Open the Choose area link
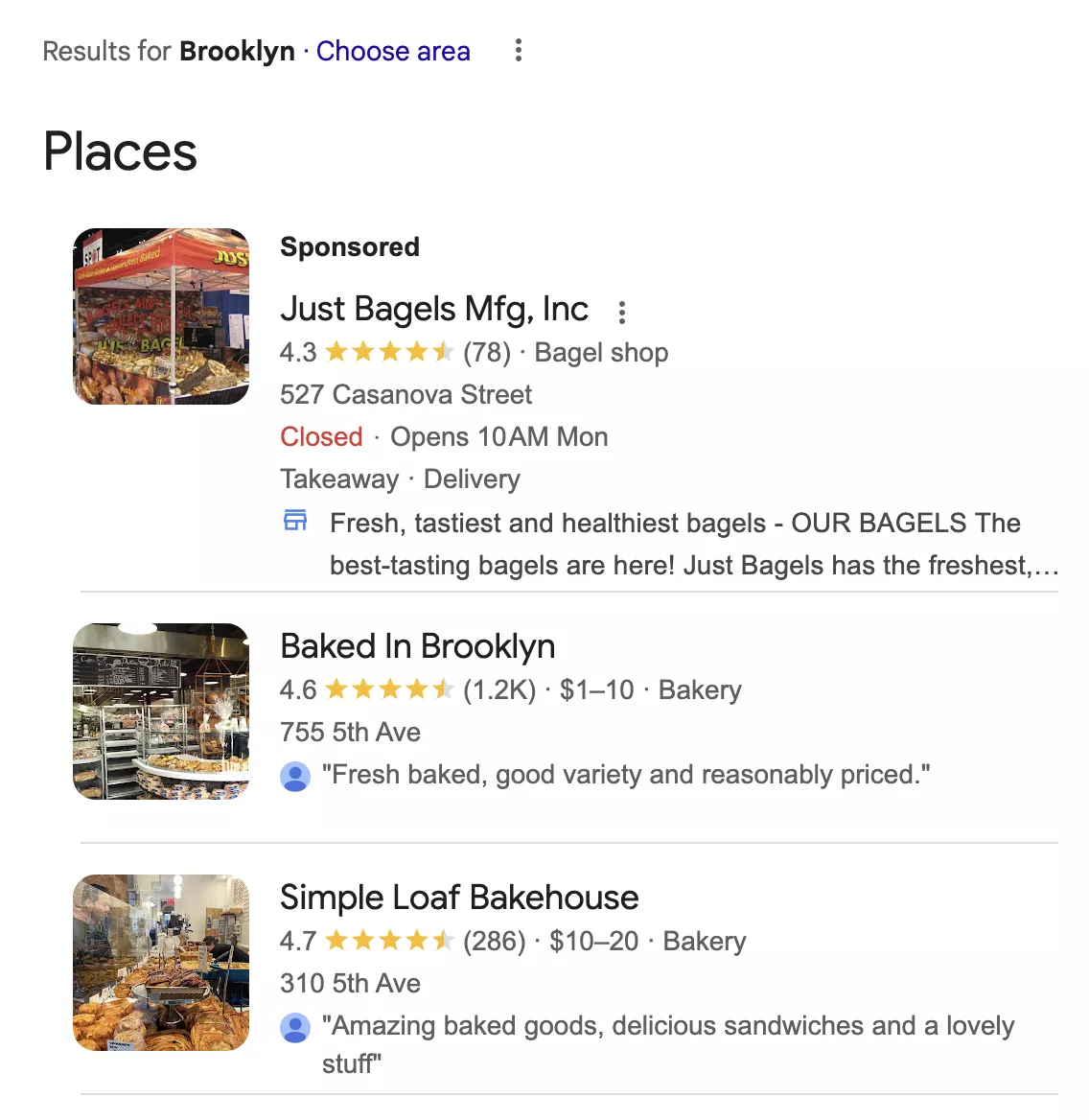 pyautogui.click(x=393, y=51)
